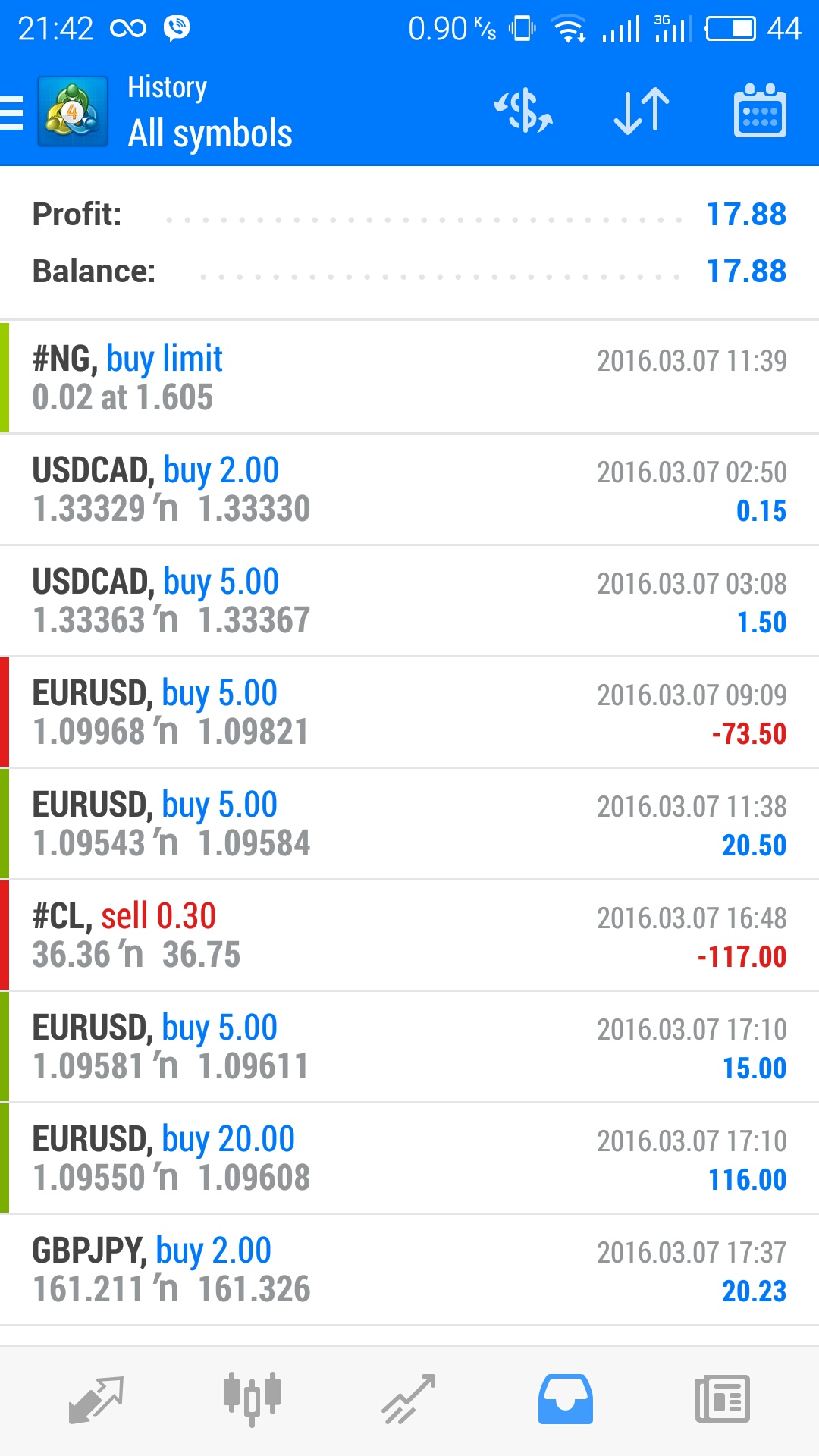Switch to the candlestick Chart tab
819x1456 pixels.
pos(253,1399)
